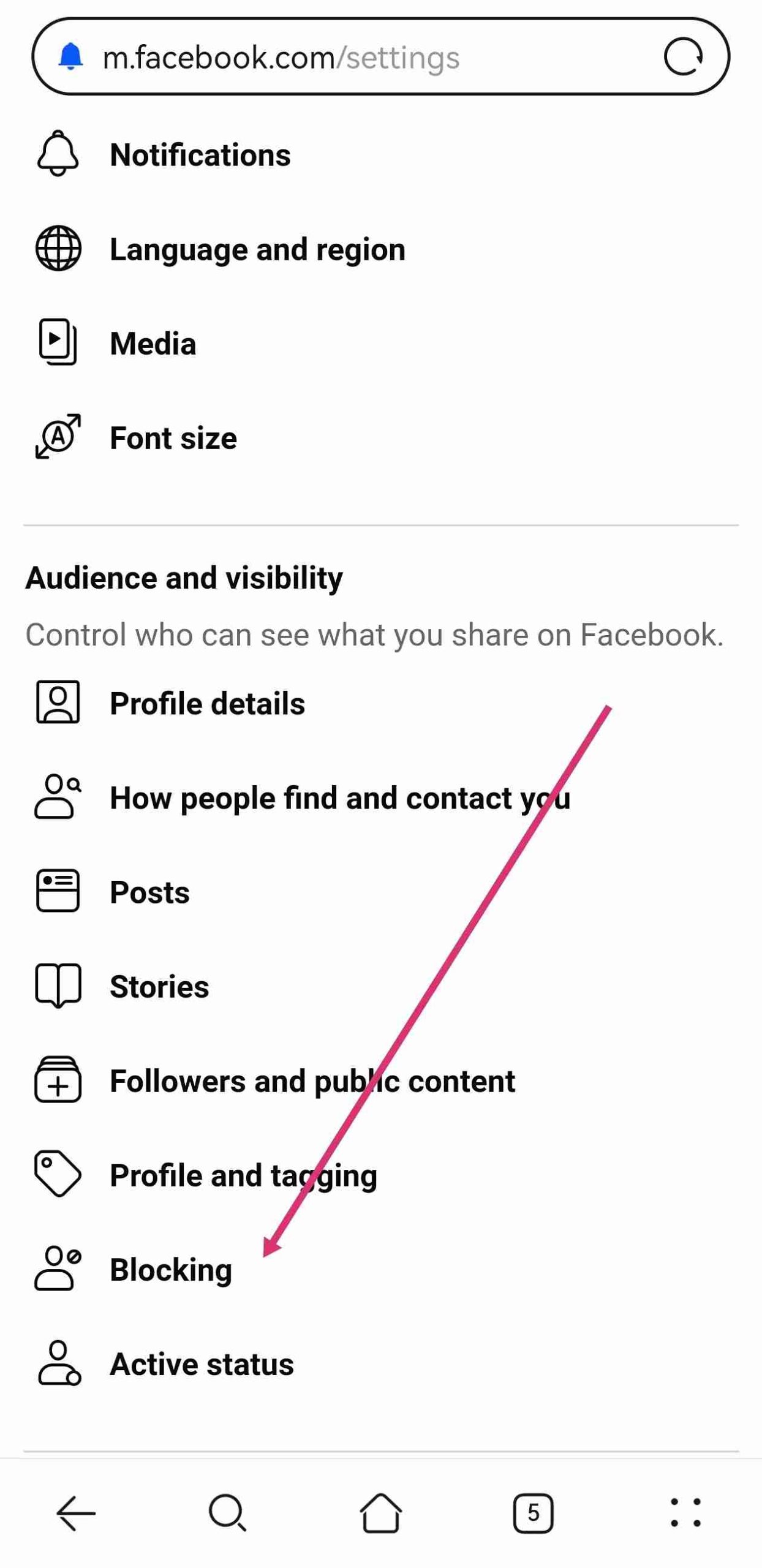Go back with the browser back arrow
762x1568 pixels.
point(76,1512)
